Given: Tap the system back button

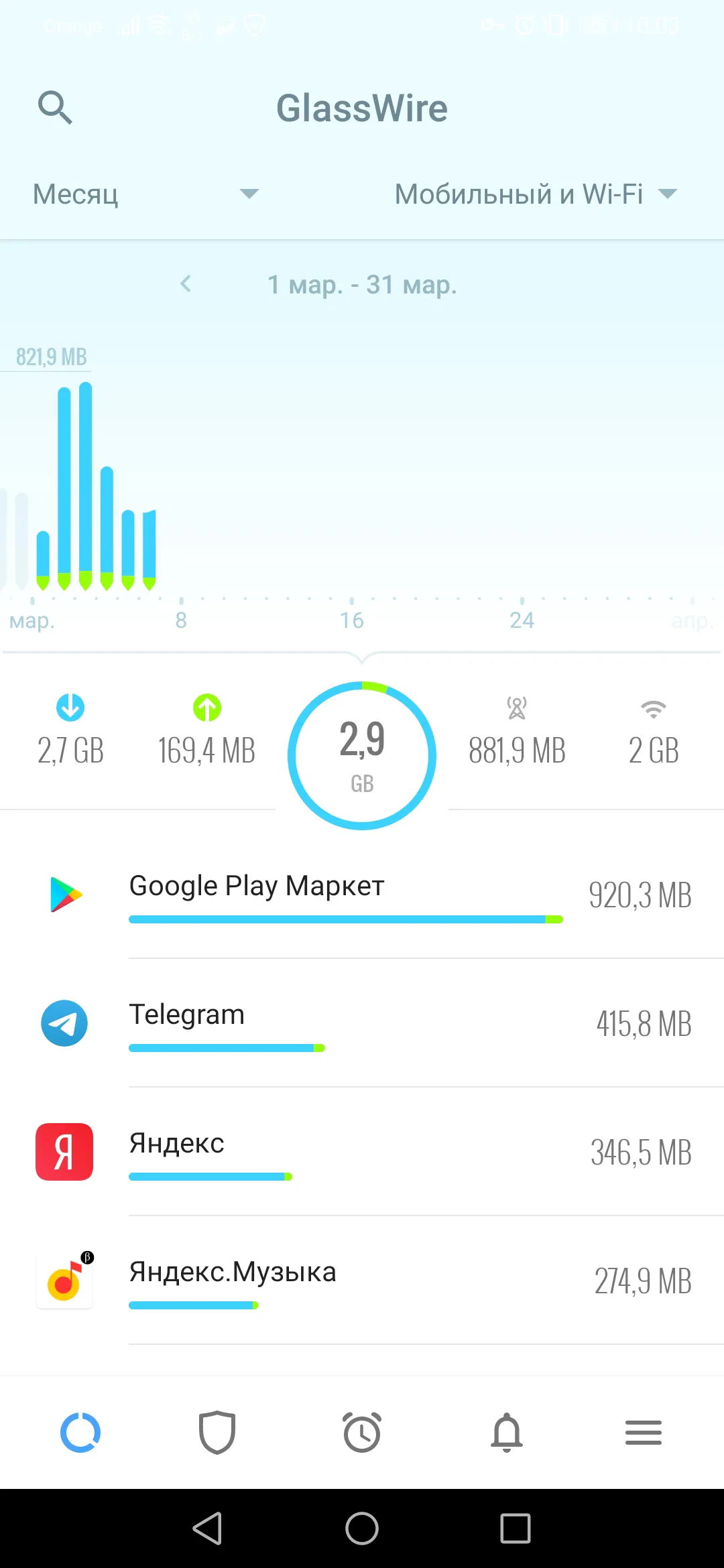Looking at the screenshot, I should point(208,1528).
